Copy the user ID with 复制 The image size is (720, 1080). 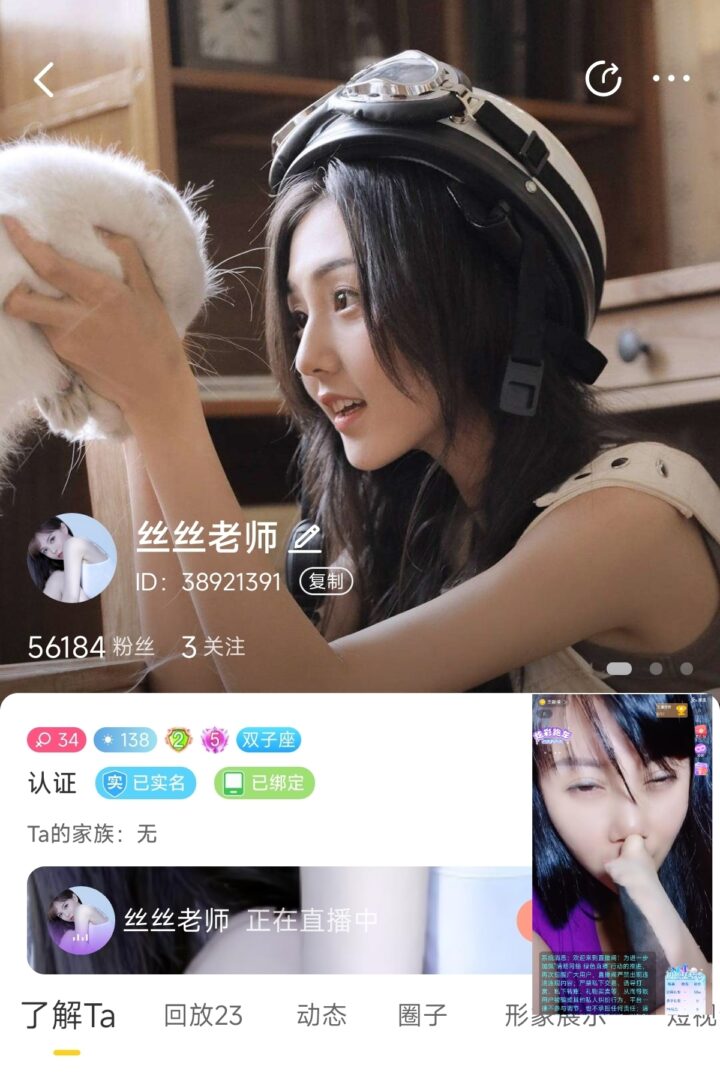[326, 582]
